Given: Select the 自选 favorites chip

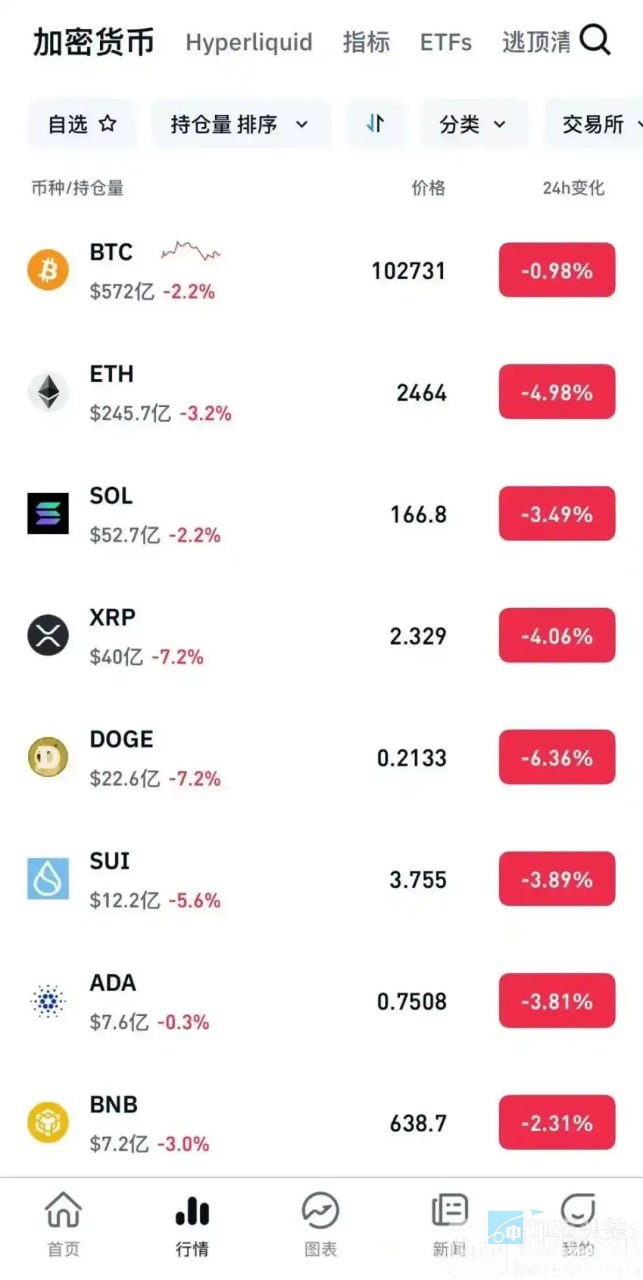Looking at the screenshot, I should (x=83, y=124).
